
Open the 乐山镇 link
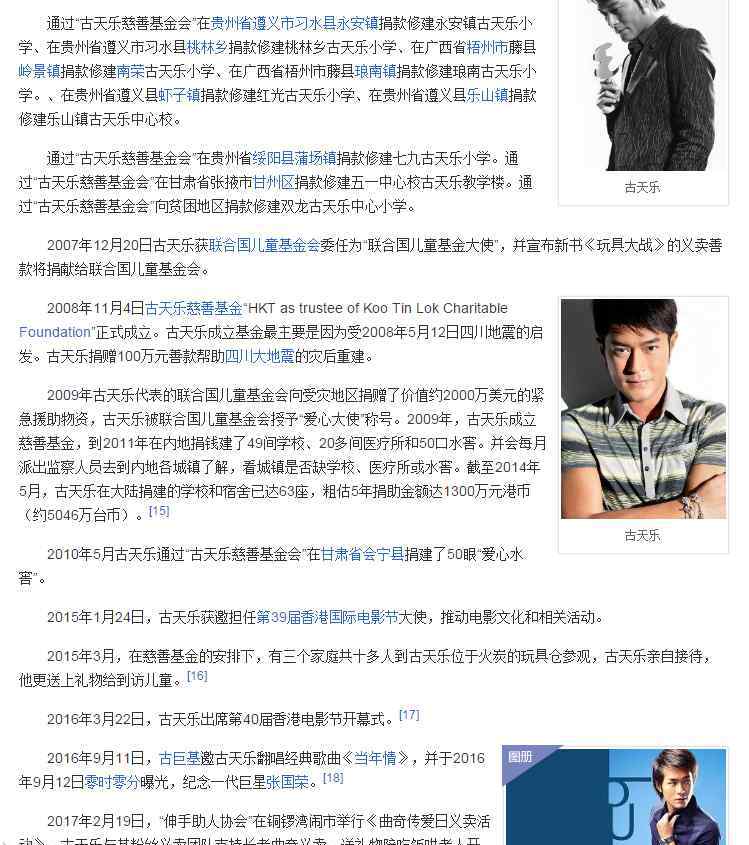click(487, 95)
